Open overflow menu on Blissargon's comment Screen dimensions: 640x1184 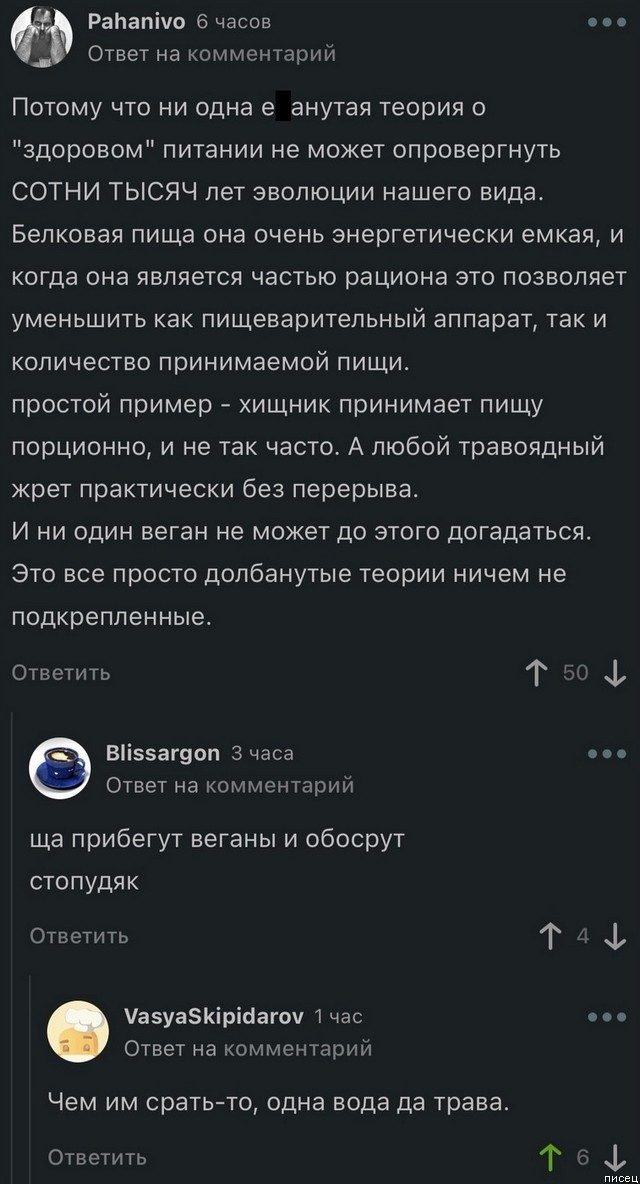tap(607, 754)
